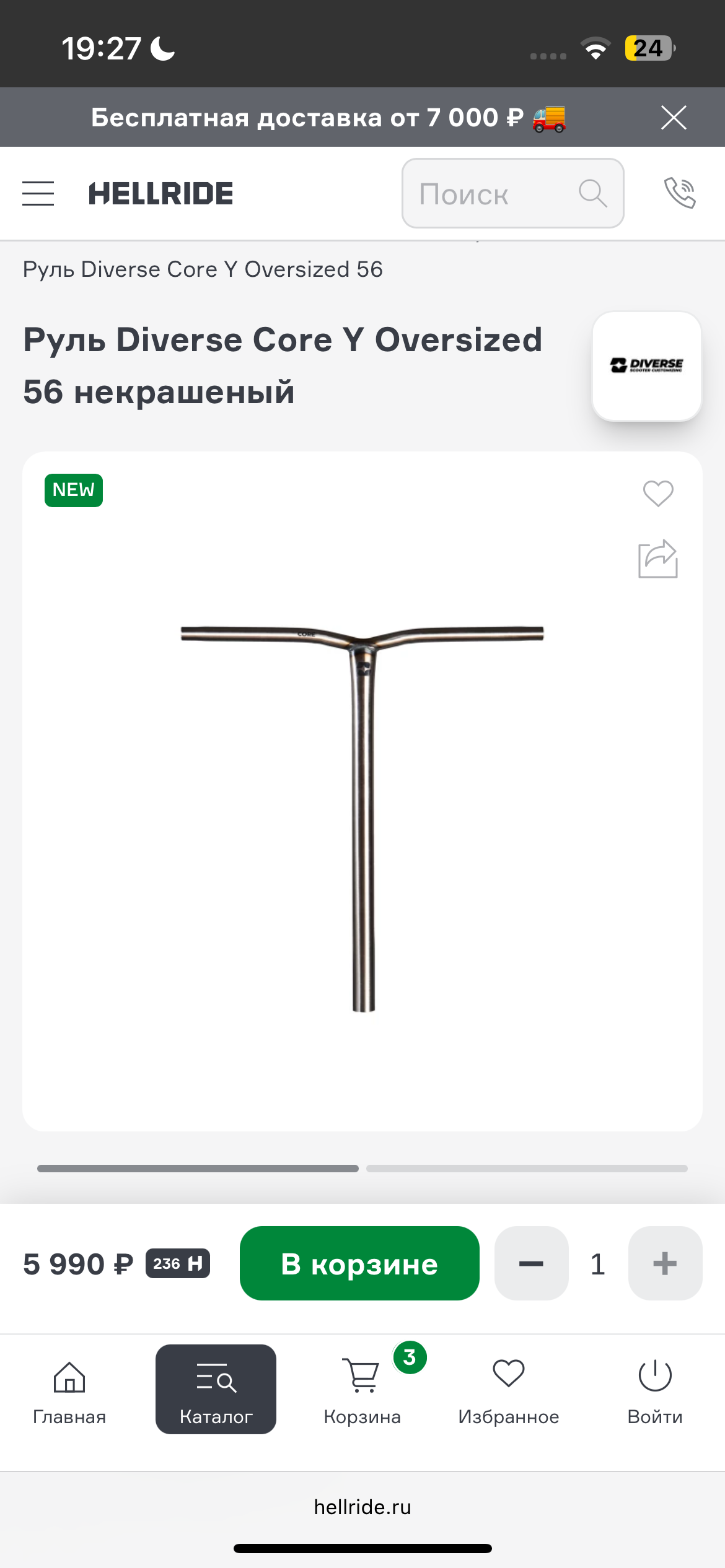Screen dimensions: 725x1568
Task: Tap the HELLRIDE logo to go home
Action: 161,193
